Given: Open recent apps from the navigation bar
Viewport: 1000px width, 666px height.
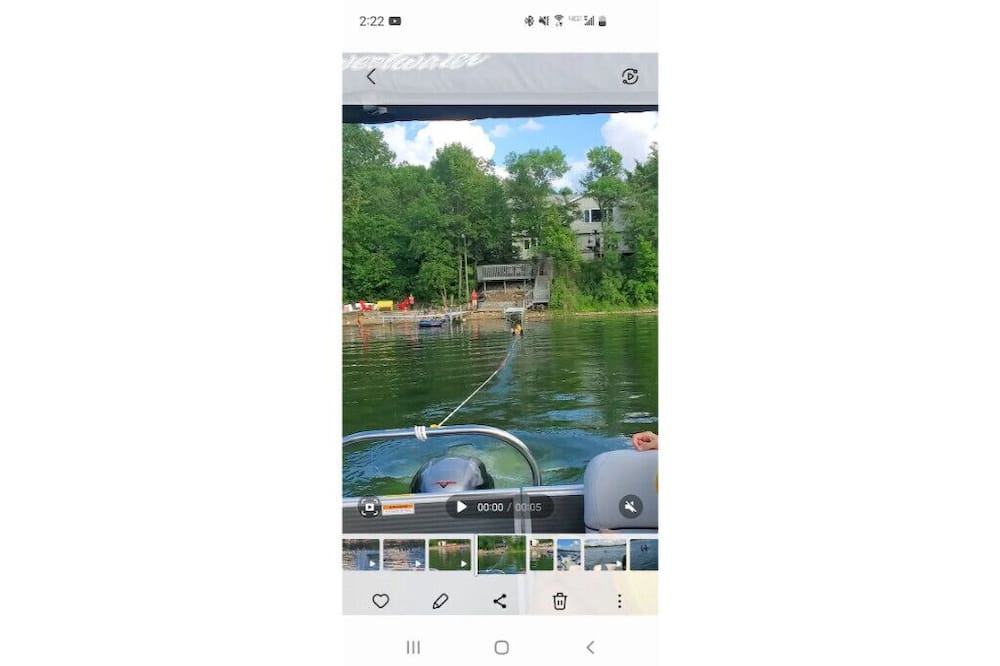Looking at the screenshot, I should 413,647.
